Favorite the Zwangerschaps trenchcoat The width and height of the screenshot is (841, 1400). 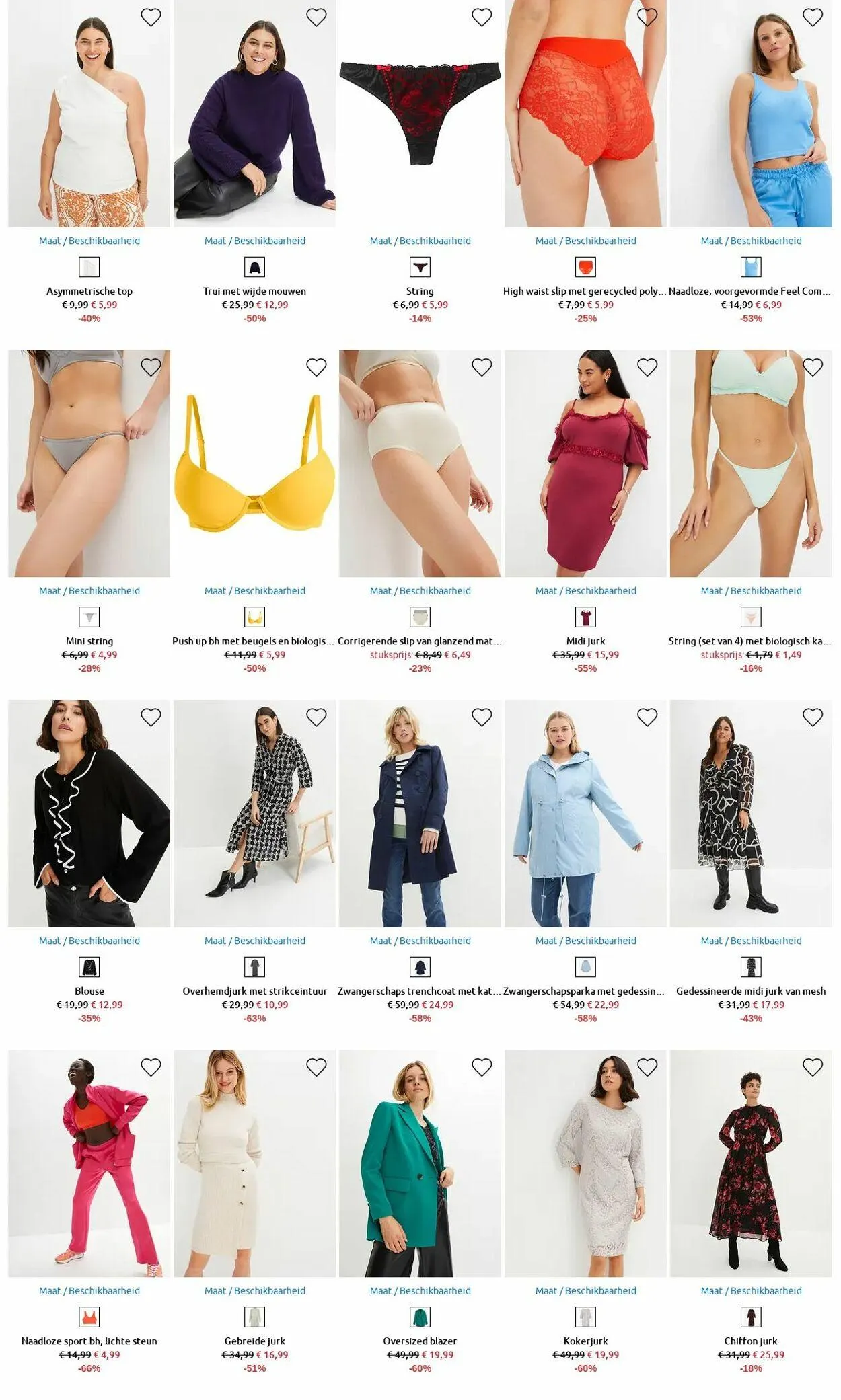[482, 717]
